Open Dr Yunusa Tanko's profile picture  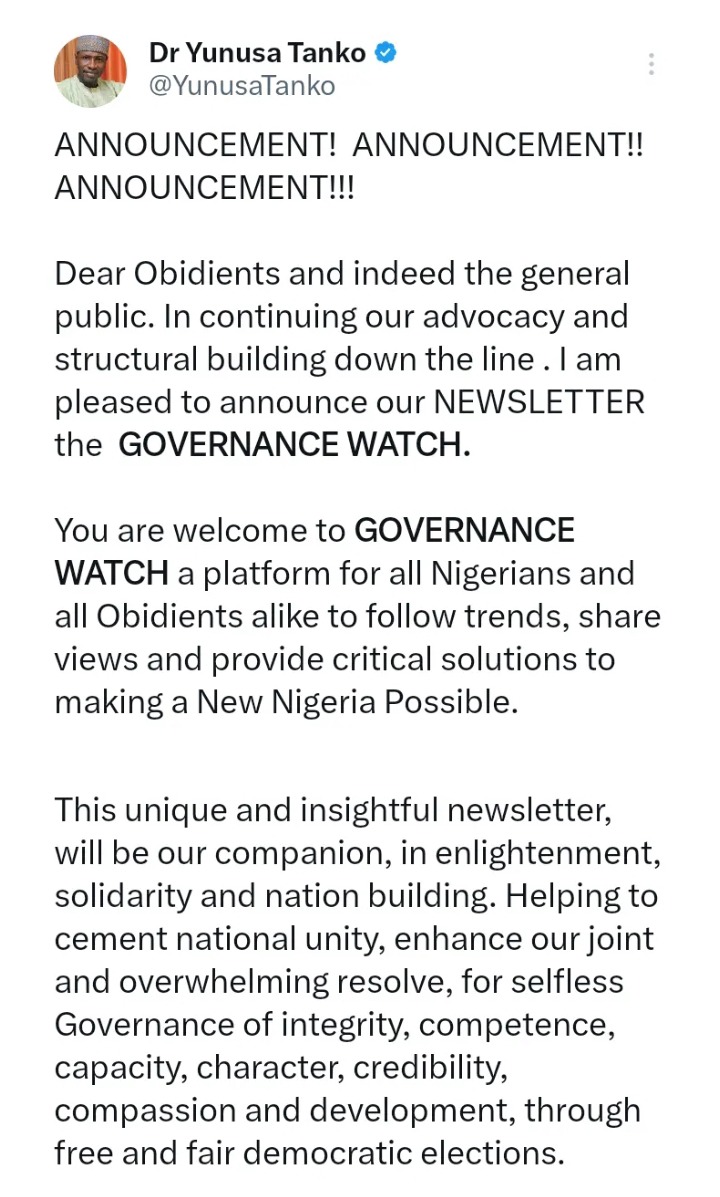(x=90, y=71)
